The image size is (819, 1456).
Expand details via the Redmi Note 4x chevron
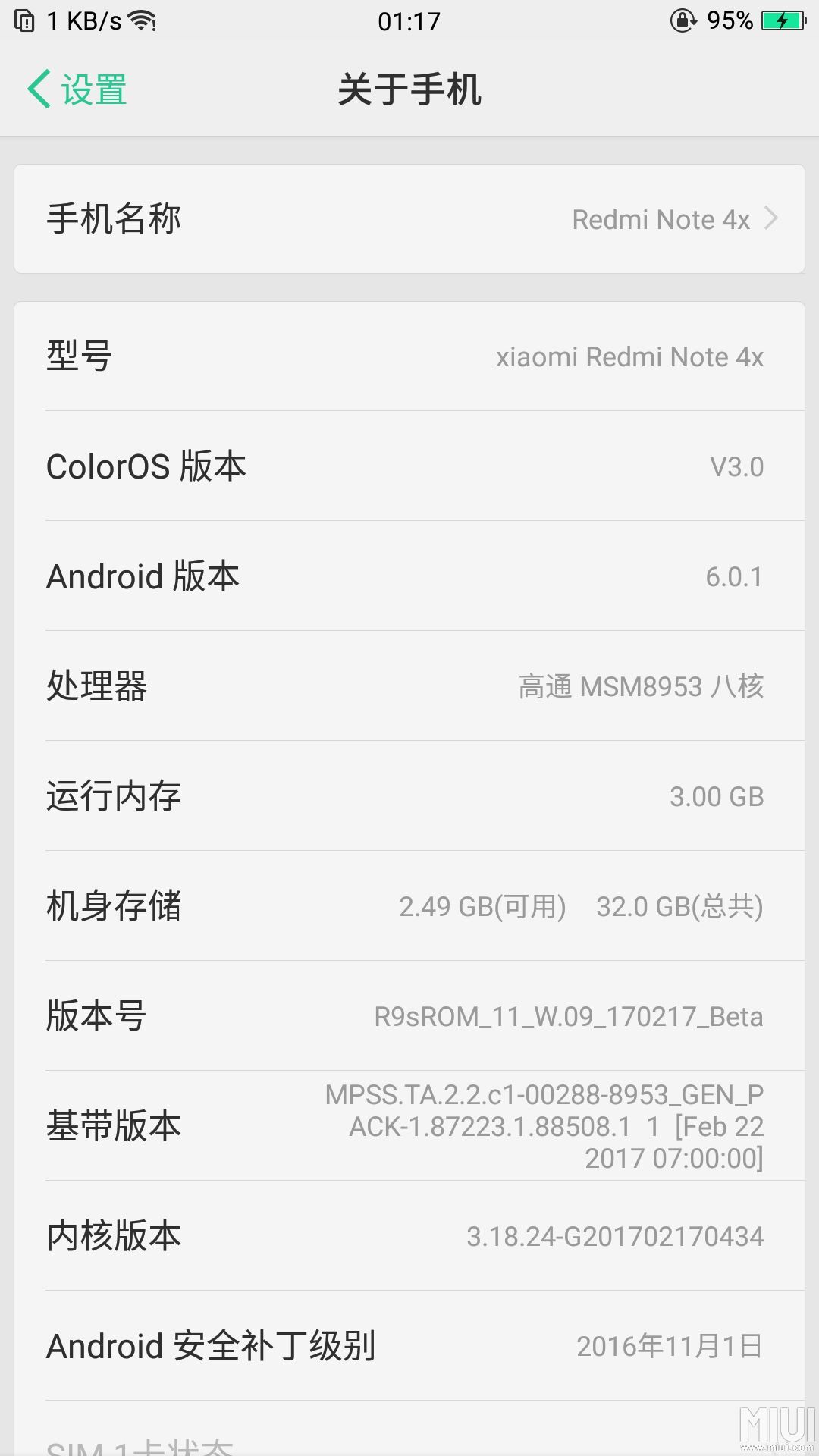coord(772,218)
